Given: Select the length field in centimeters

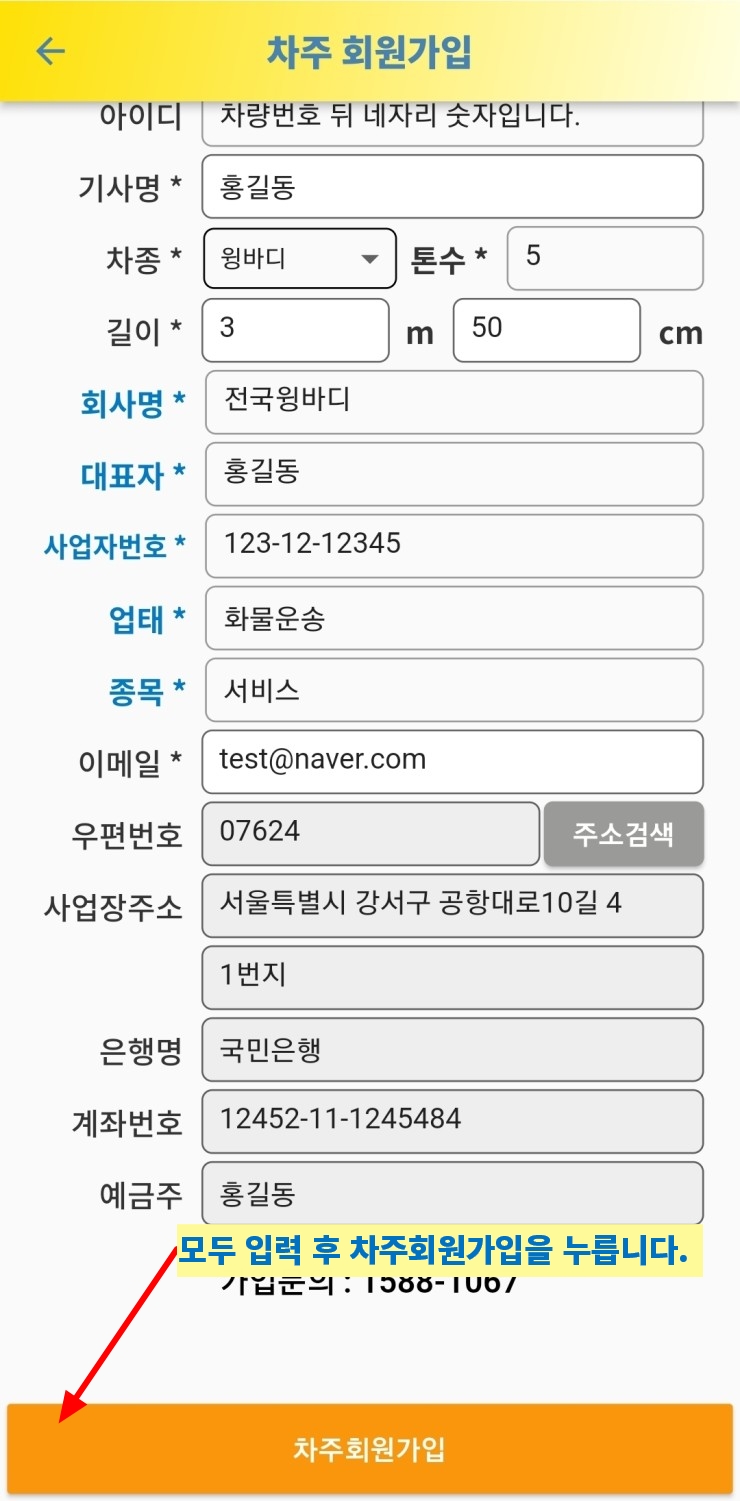Looking at the screenshot, I should click(546, 330).
